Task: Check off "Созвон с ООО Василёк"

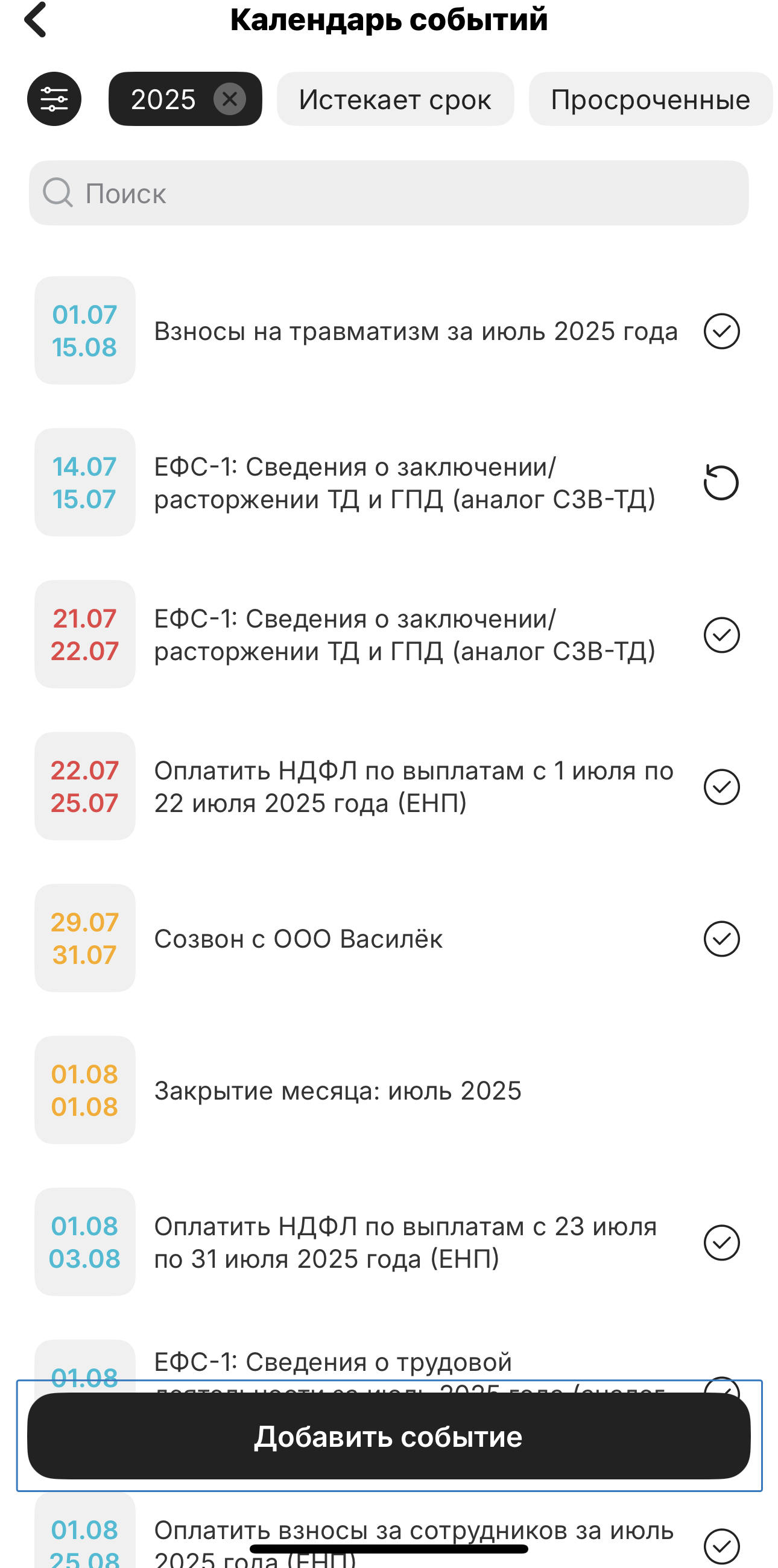Action: (721, 939)
